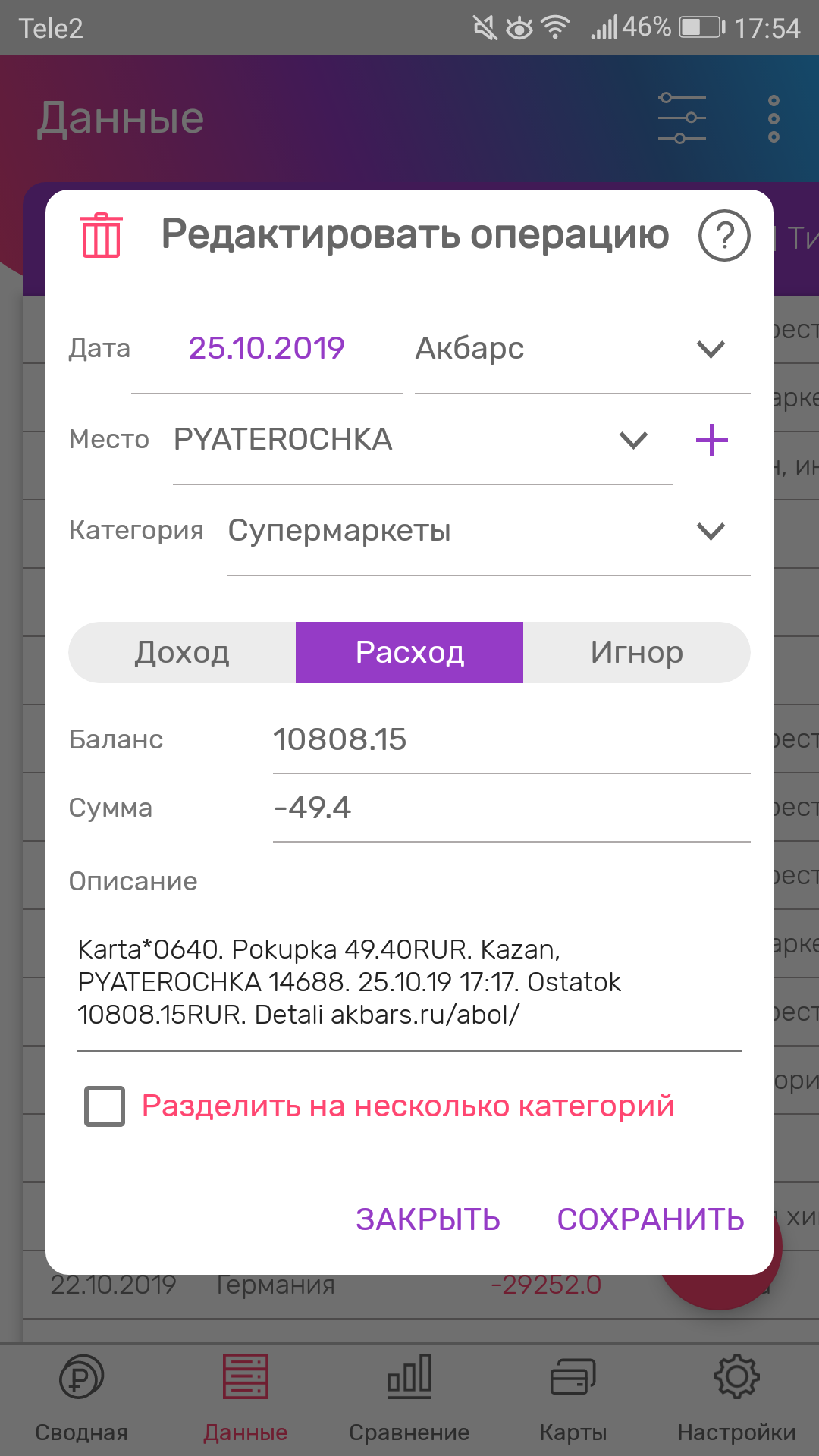The height and width of the screenshot is (1456, 819).
Task: Open the help question mark icon
Action: pos(724,236)
